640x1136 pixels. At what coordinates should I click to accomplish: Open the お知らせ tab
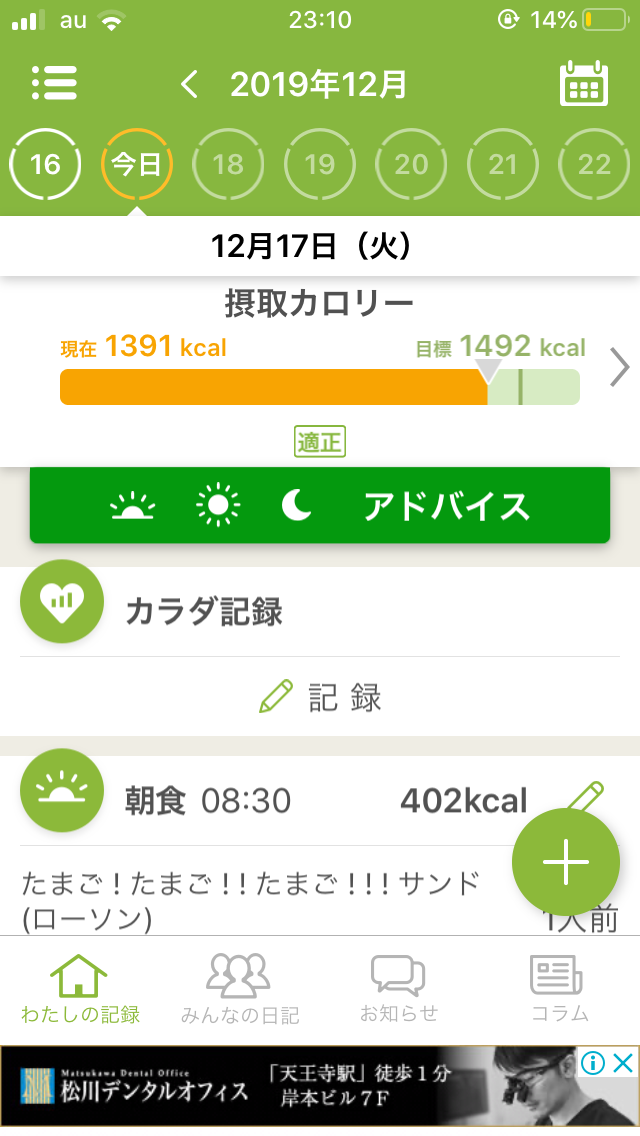pyautogui.click(x=399, y=988)
